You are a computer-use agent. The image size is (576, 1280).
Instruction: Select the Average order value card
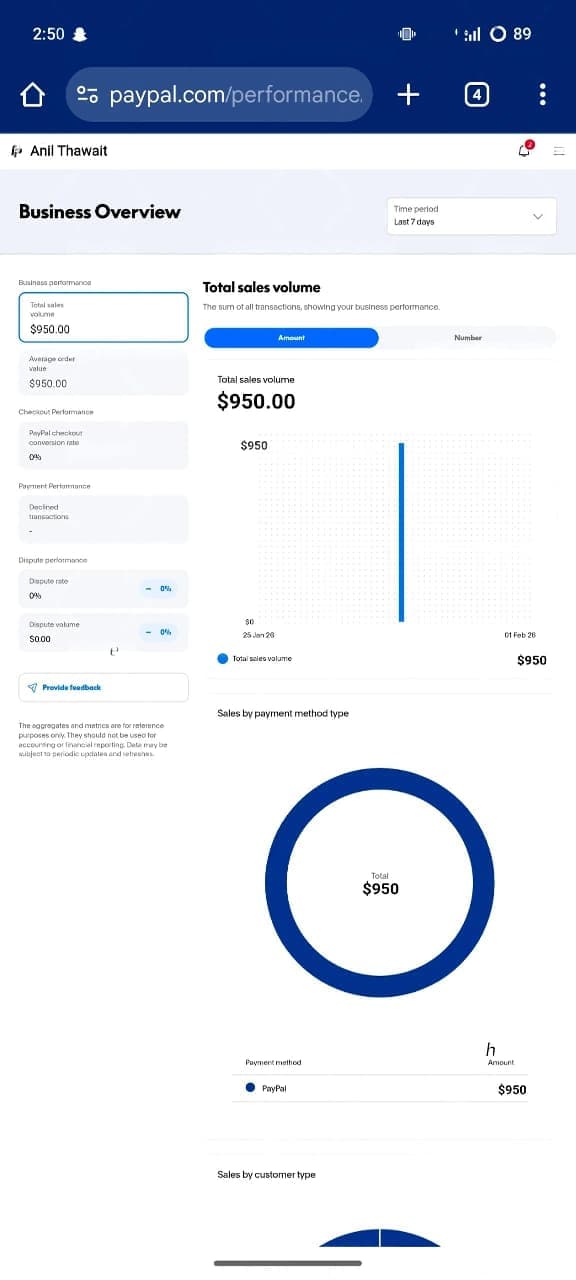[x=103, y=371]
